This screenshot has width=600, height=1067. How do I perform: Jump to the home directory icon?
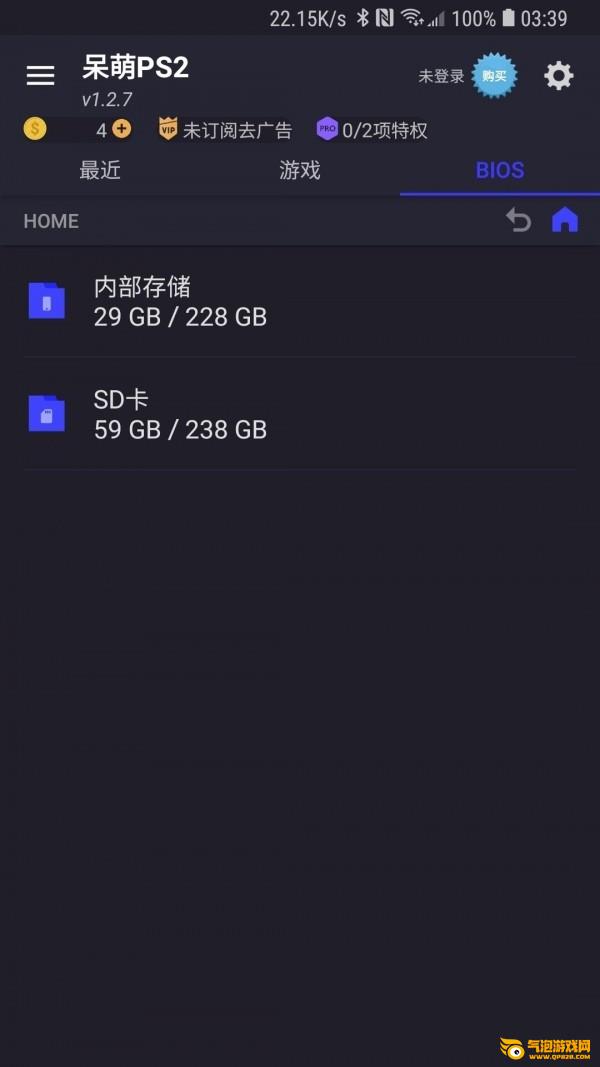click(x=565, y=220)
